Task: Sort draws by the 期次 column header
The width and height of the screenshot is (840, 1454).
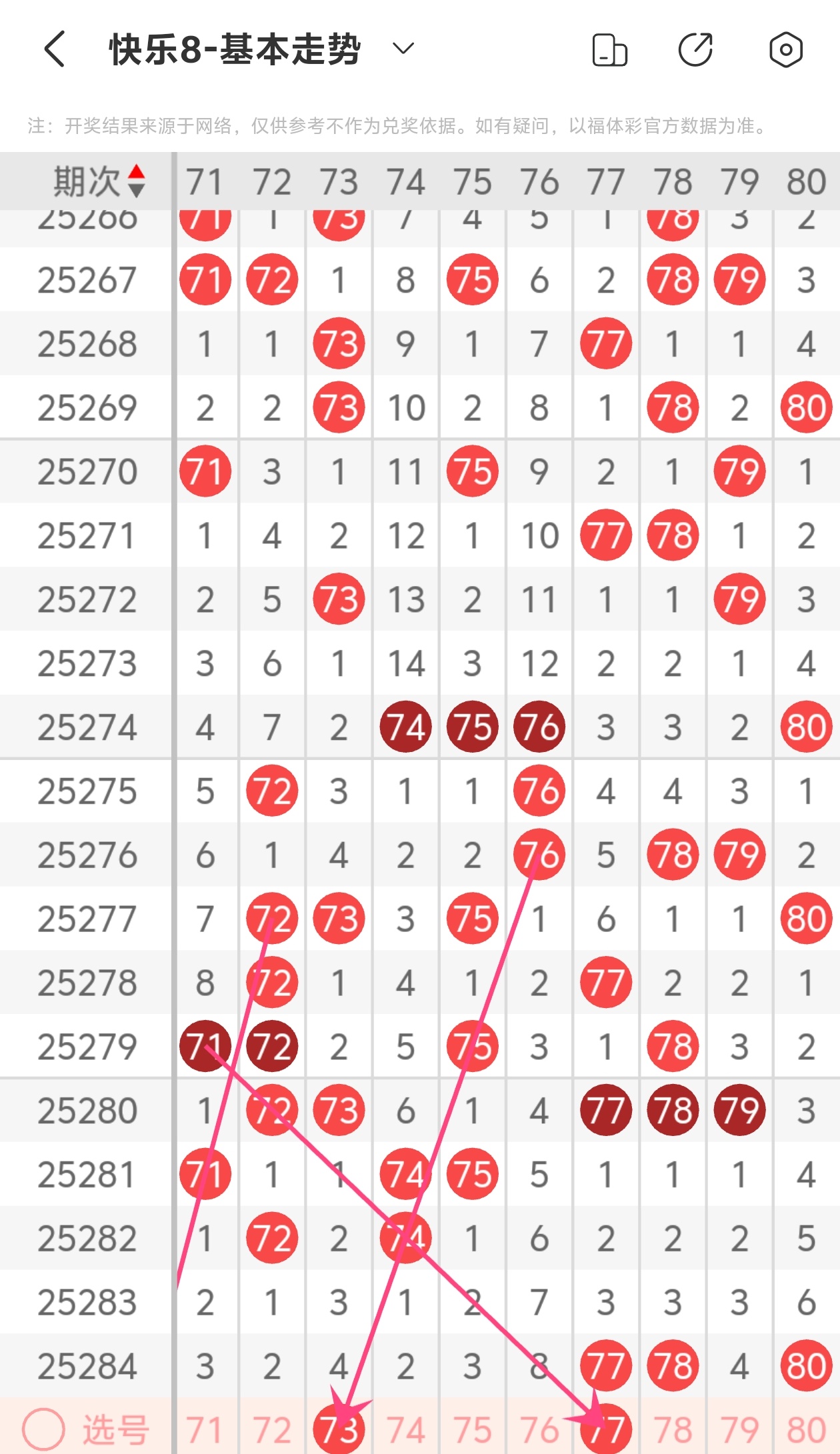Action: pos(100,181)
